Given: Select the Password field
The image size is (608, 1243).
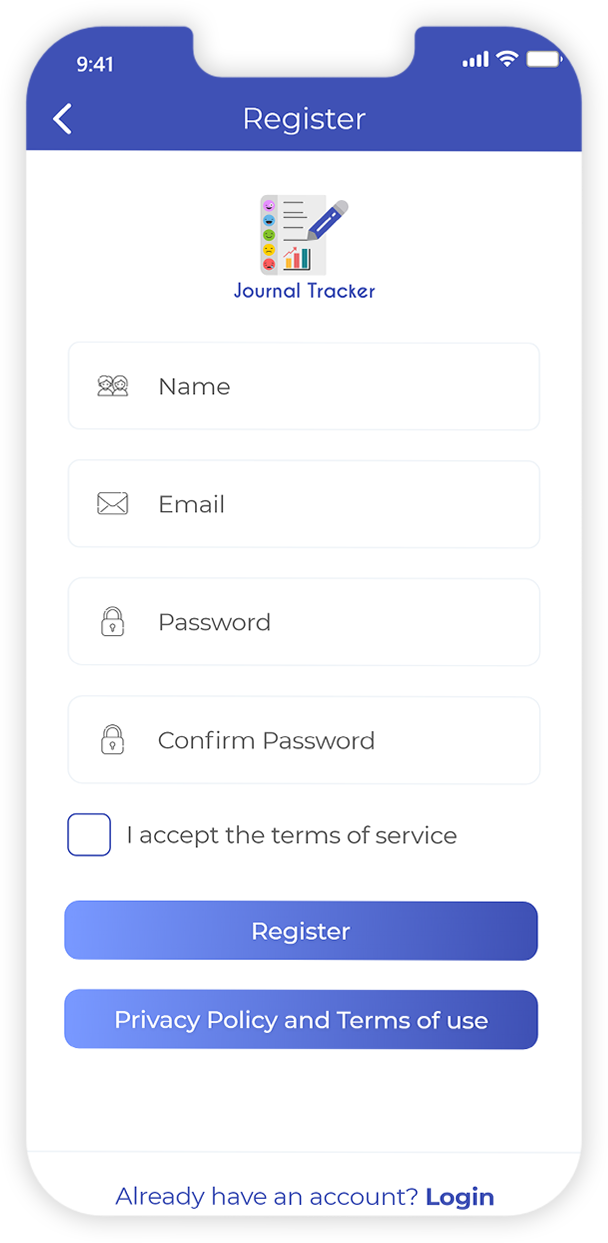Looking at the screenshot, I should 303,622.
